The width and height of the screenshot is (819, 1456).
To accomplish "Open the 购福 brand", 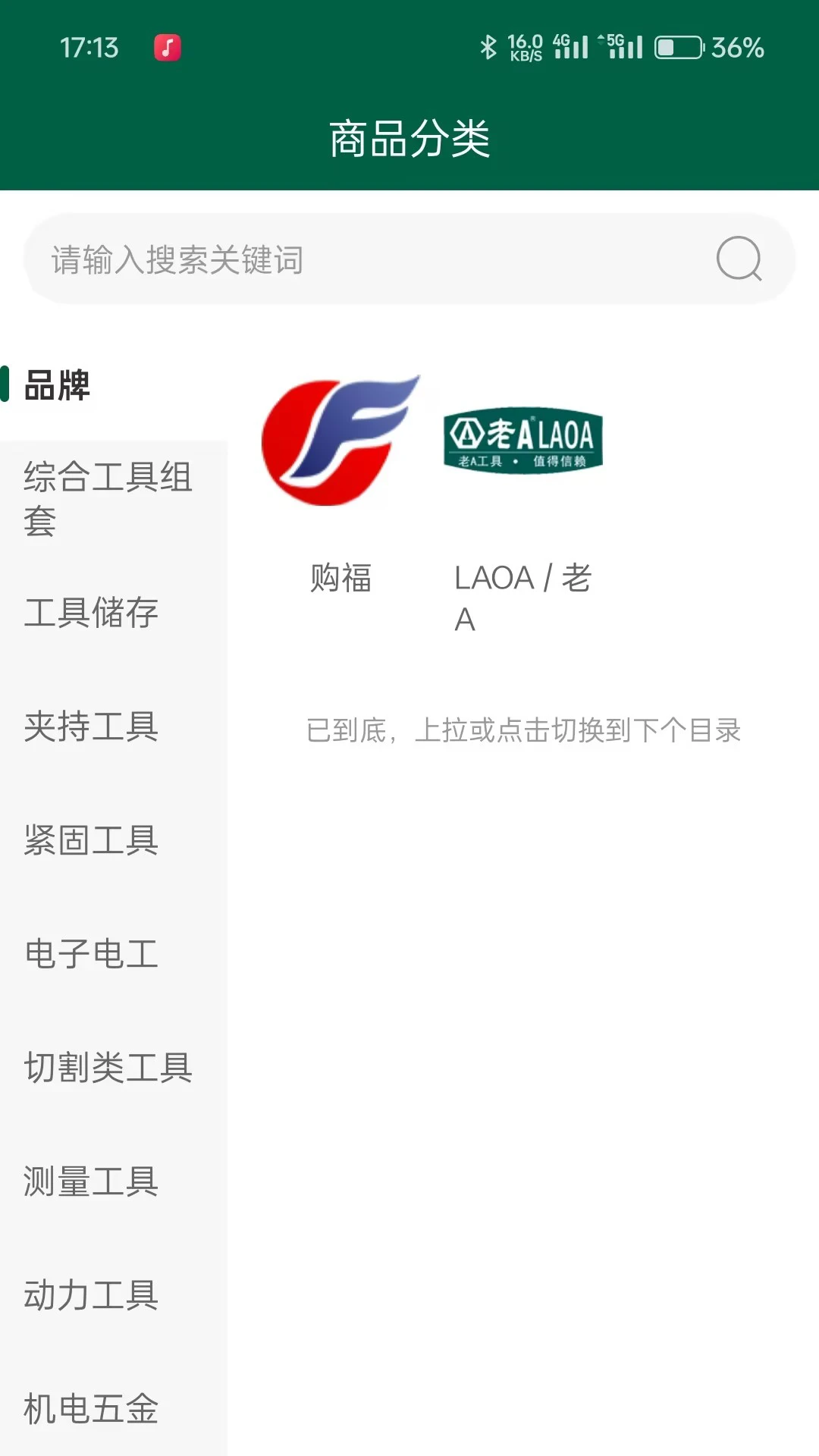I will pyautogui.click(x=340, y=485).
